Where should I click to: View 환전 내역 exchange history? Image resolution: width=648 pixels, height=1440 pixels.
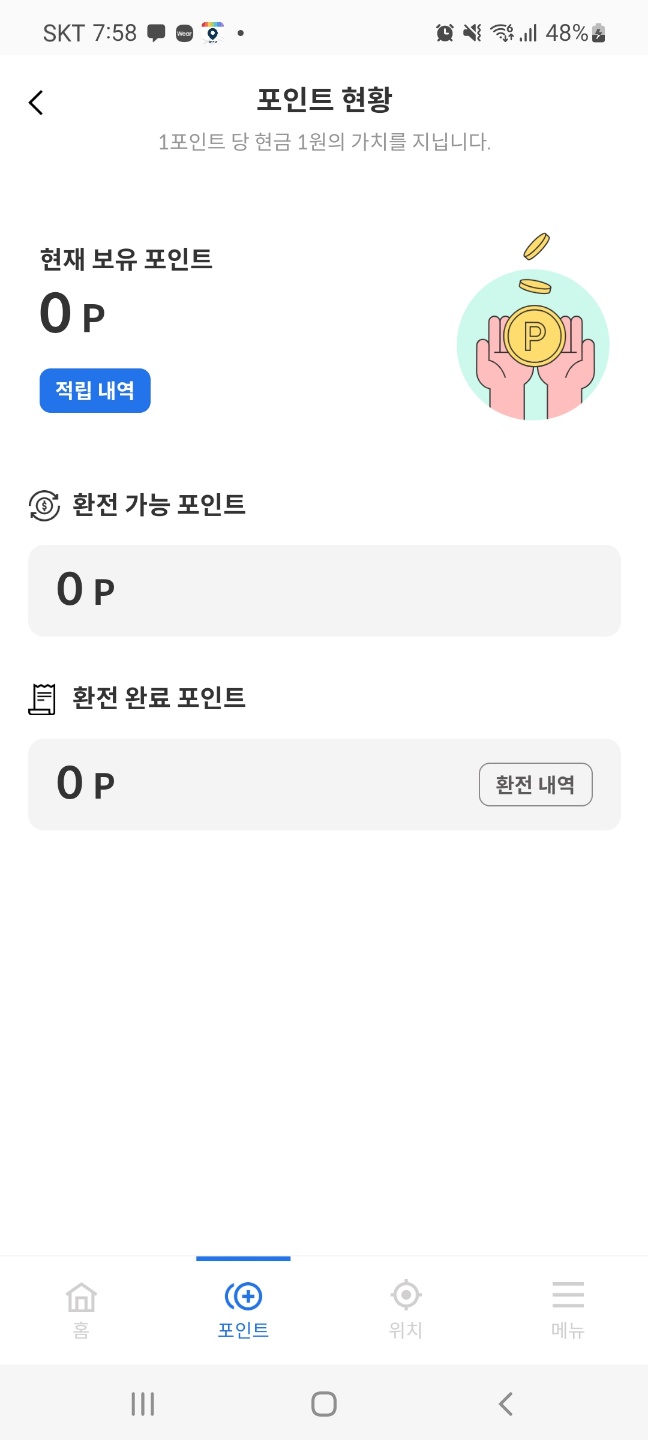(x=535, y=785)
